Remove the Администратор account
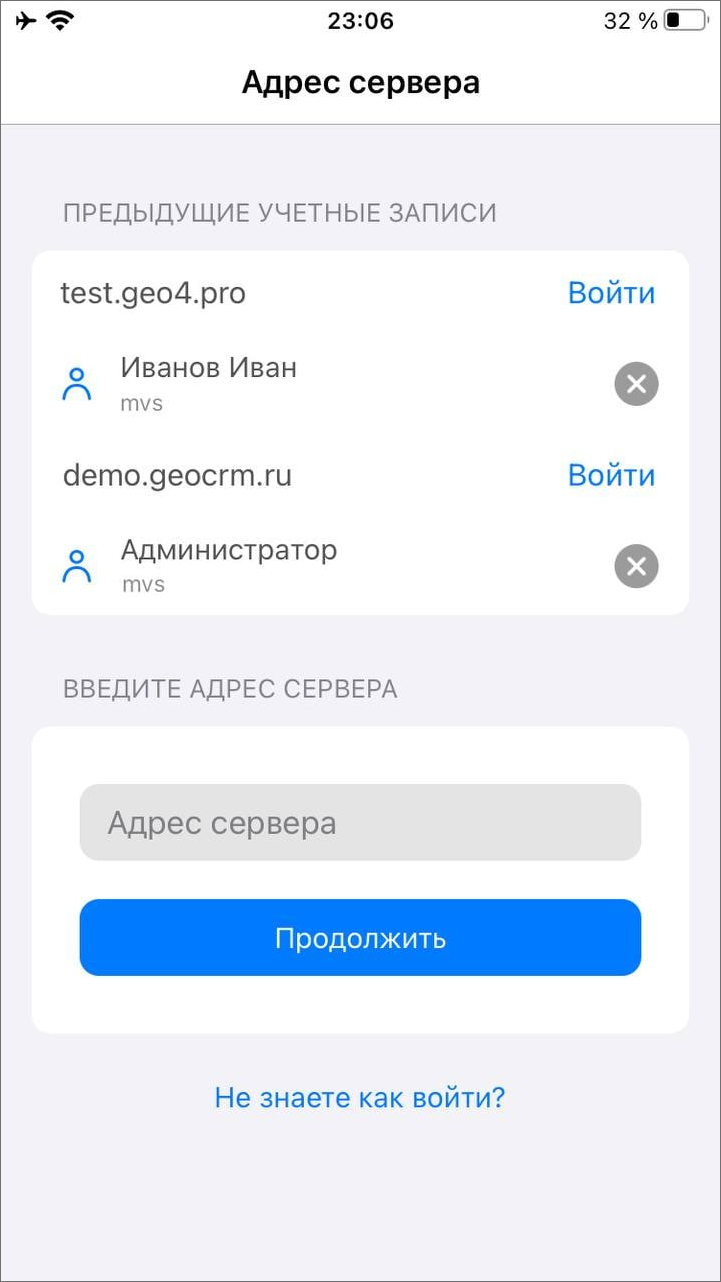This screenshot has height=1282, width=721. (x=636, y=567)
